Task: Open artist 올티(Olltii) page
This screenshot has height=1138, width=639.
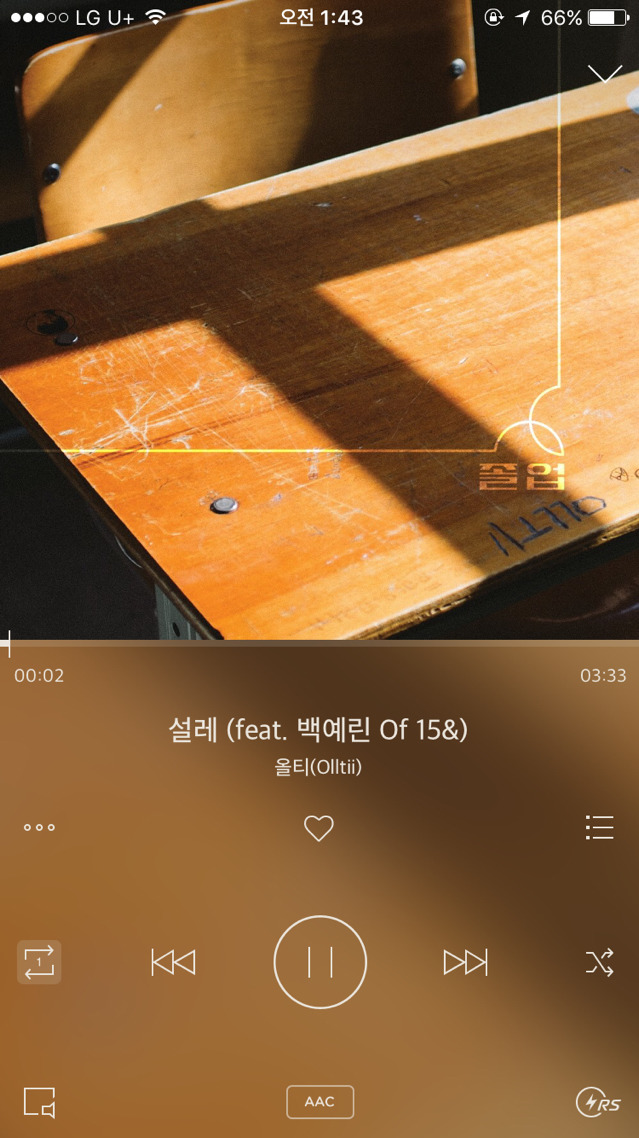Action: [318, 768]
